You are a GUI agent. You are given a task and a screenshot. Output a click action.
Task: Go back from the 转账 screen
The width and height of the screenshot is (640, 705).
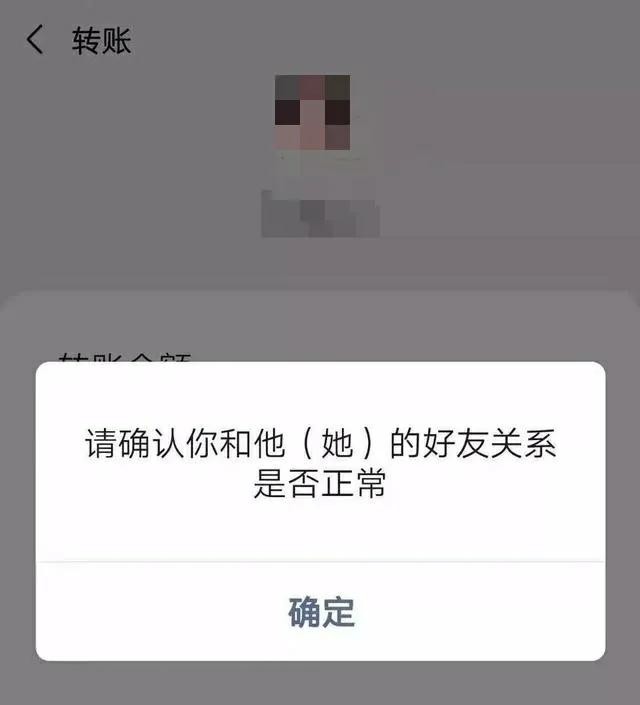pyautogui.click(x=36, y=41)
